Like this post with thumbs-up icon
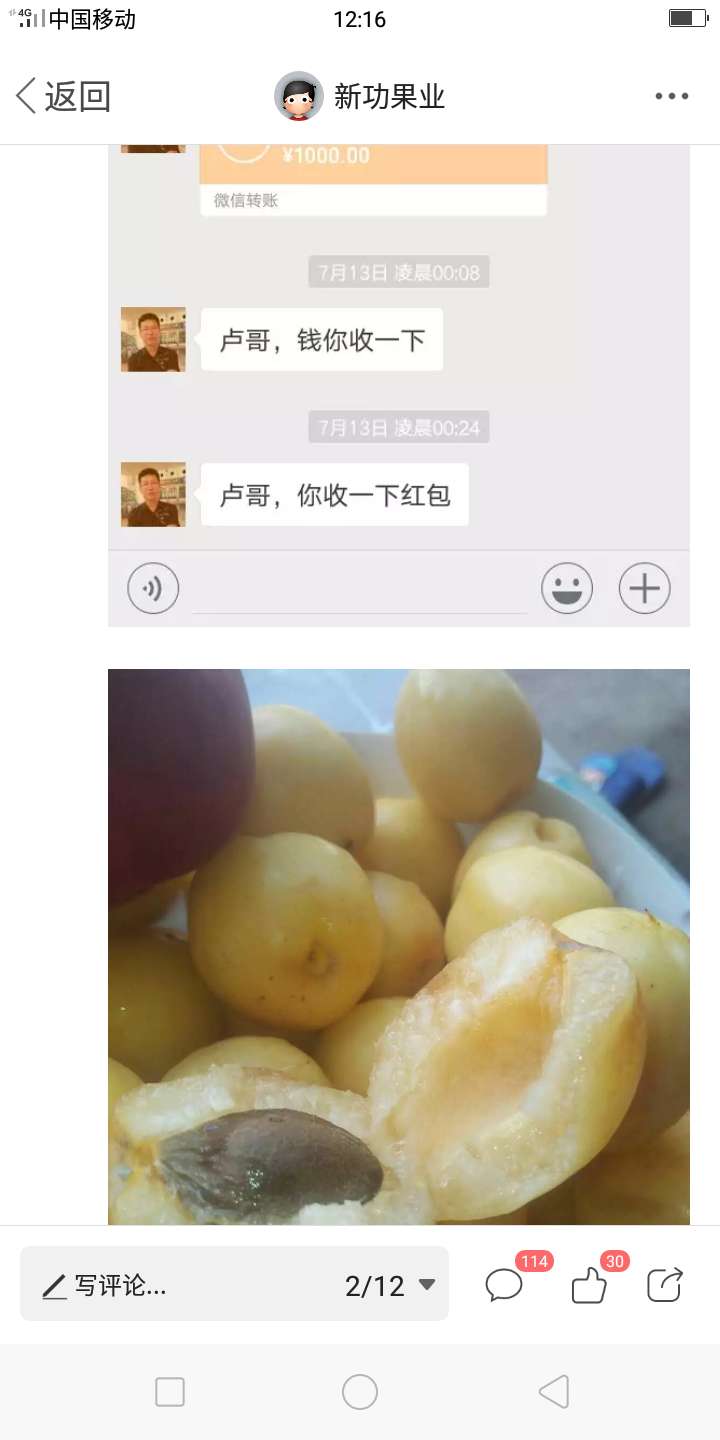 tap(589, 1286)
